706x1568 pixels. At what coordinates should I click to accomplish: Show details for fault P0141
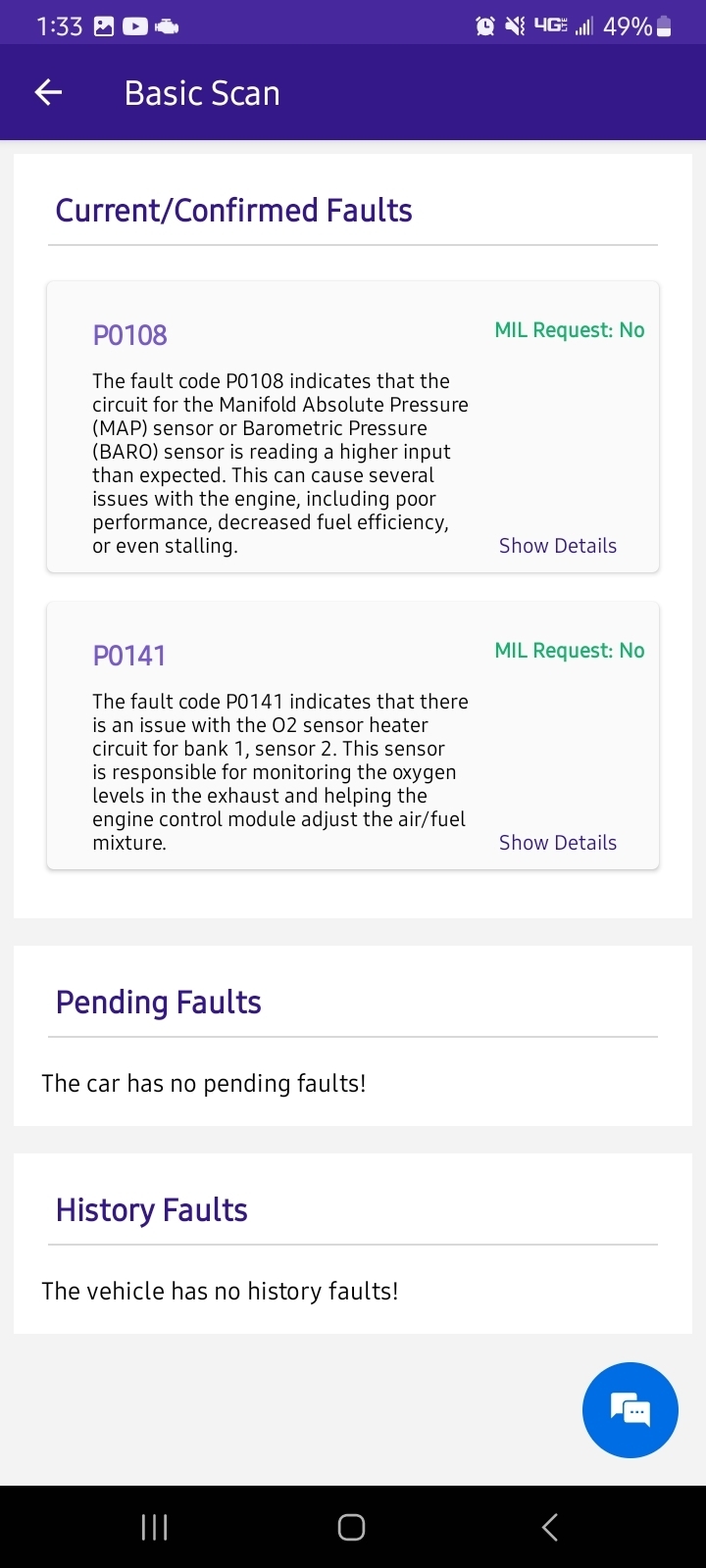pos(557,843)
